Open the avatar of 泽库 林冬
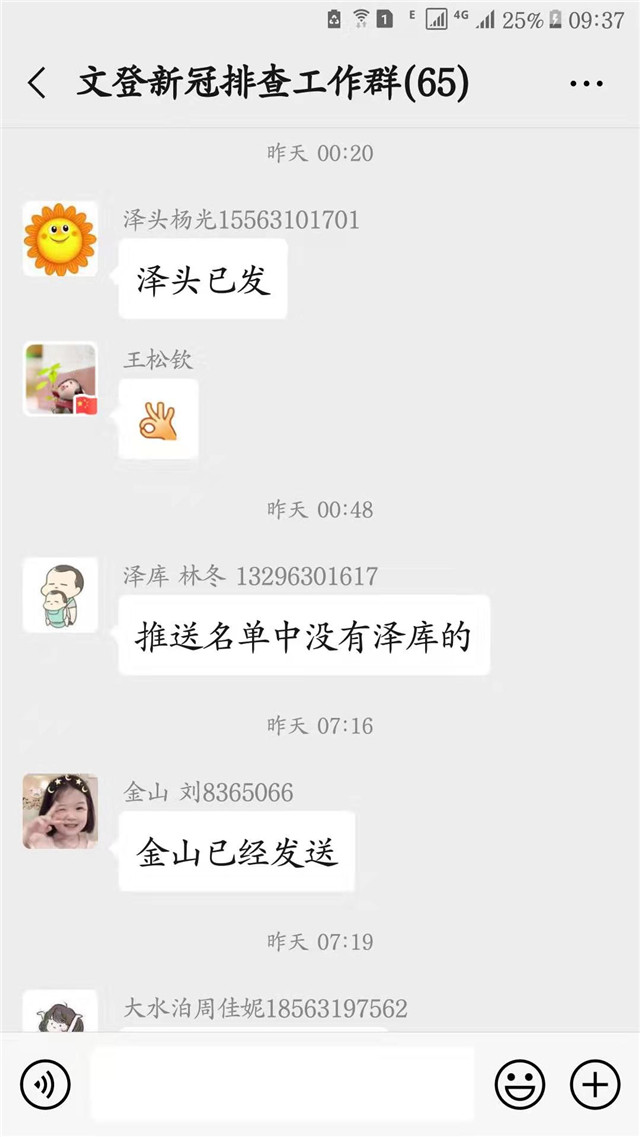The width and height of the screenshot is (640, 1137). point(60,595)
